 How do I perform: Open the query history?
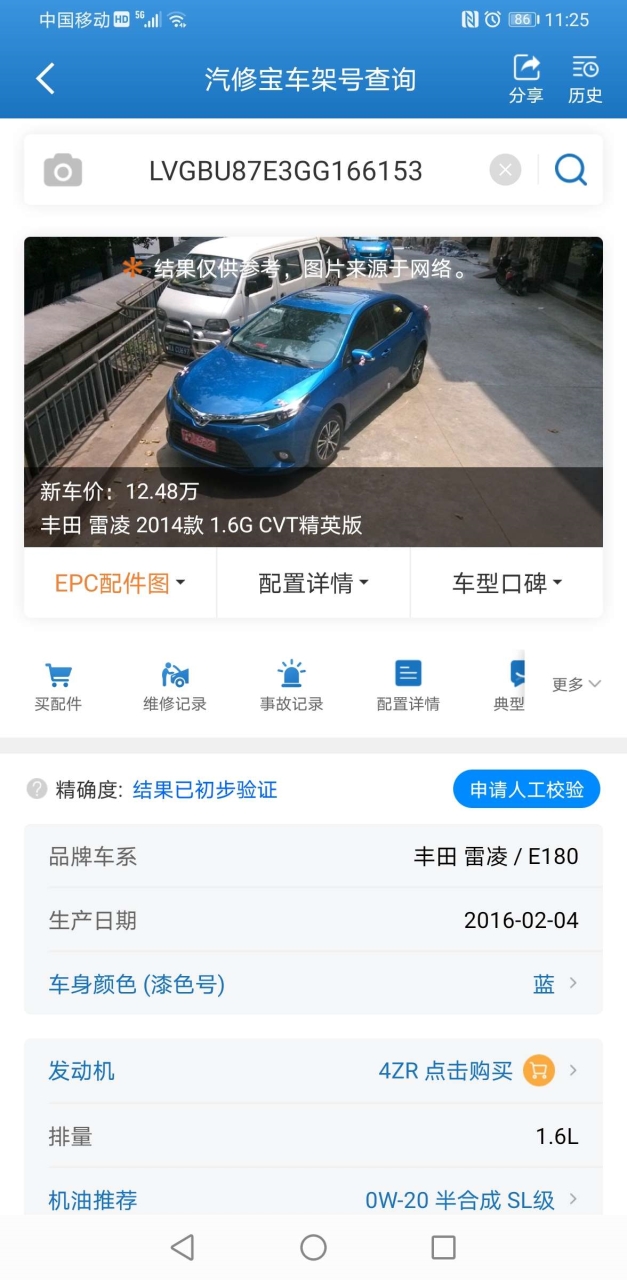pyautogui.click(x=586, y=79)
